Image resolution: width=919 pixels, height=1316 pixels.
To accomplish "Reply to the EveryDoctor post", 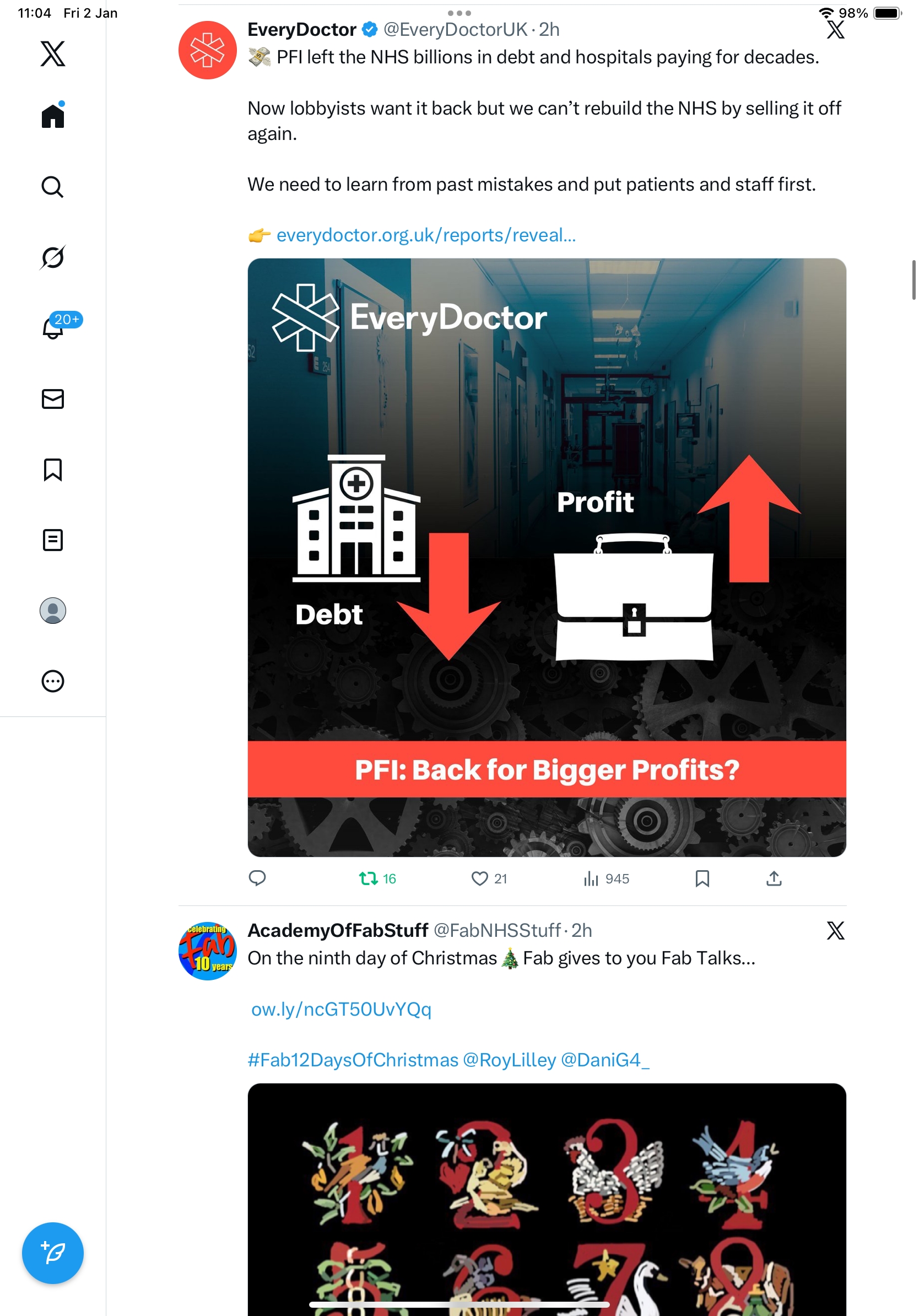I will click(x=257, y=878).
